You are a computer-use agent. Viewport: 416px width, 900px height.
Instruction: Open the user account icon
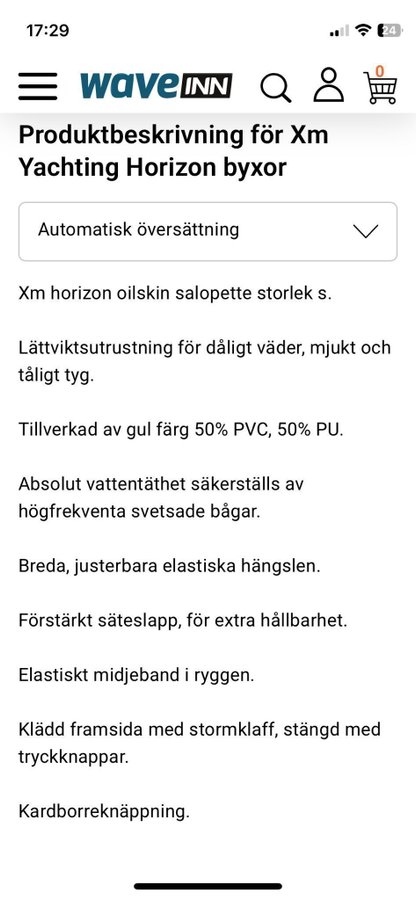coord(329,85)
